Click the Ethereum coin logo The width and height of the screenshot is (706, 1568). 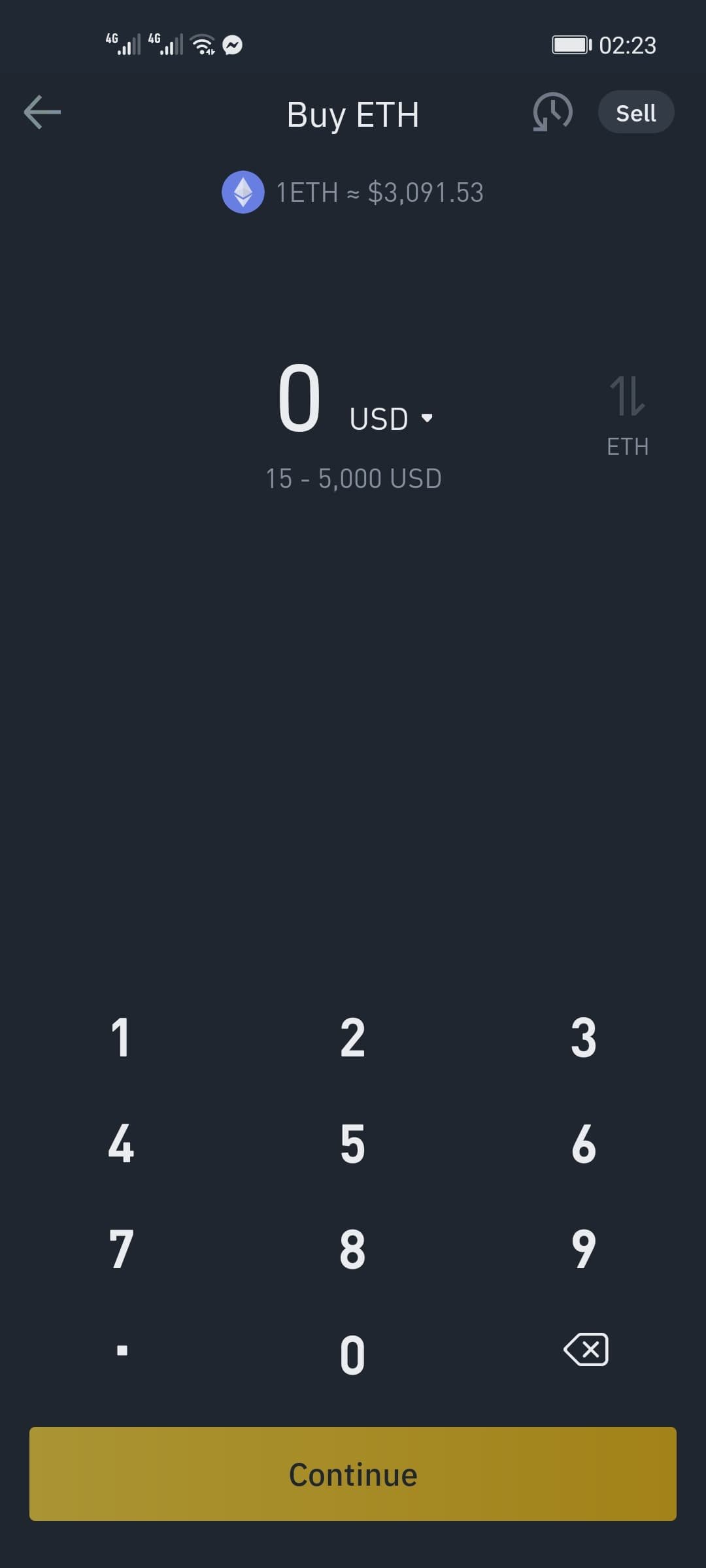(x=244, y=191)
